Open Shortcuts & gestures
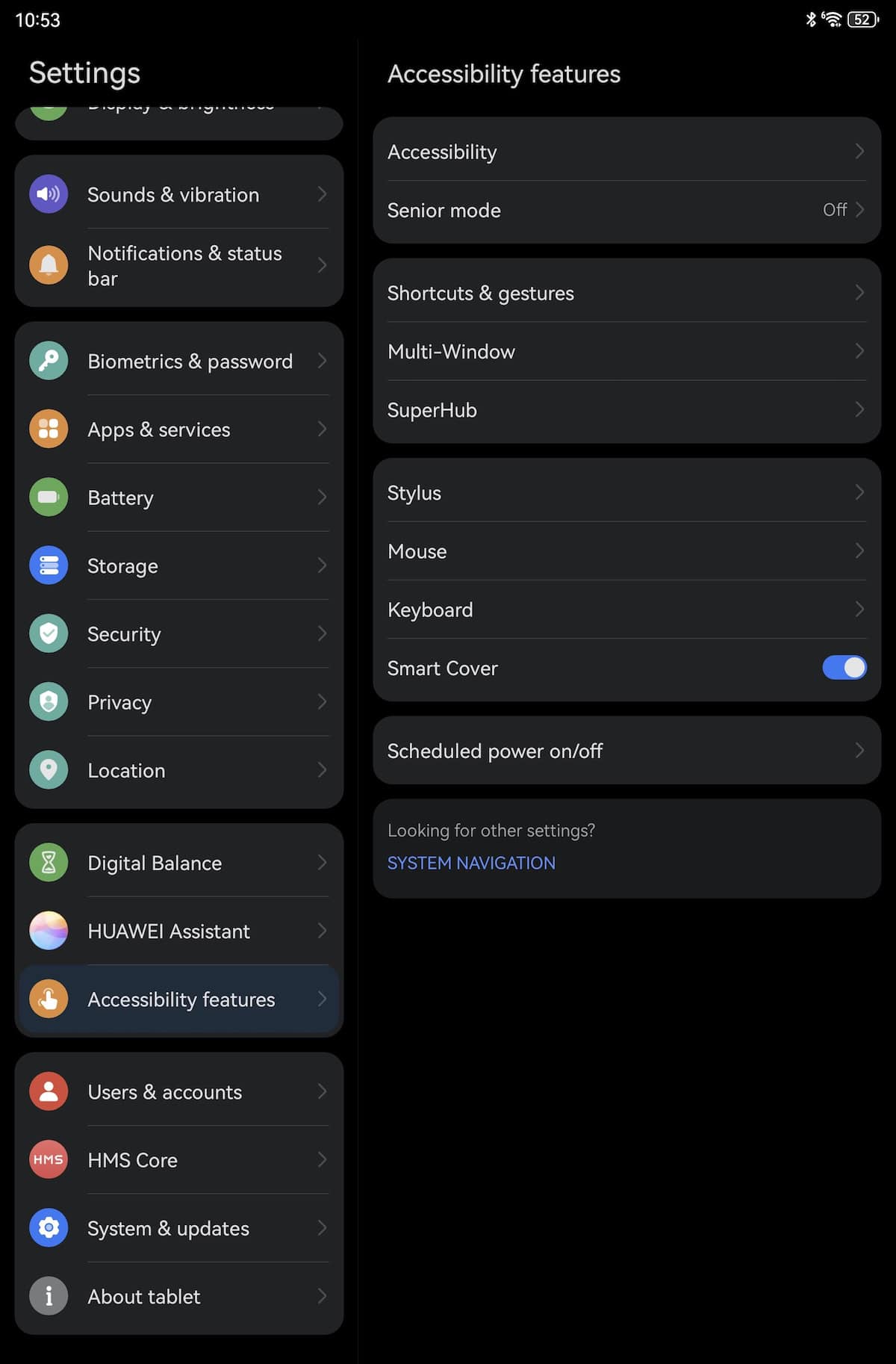This screenshot has height=1364, width=896. click(x=626, y=293)
